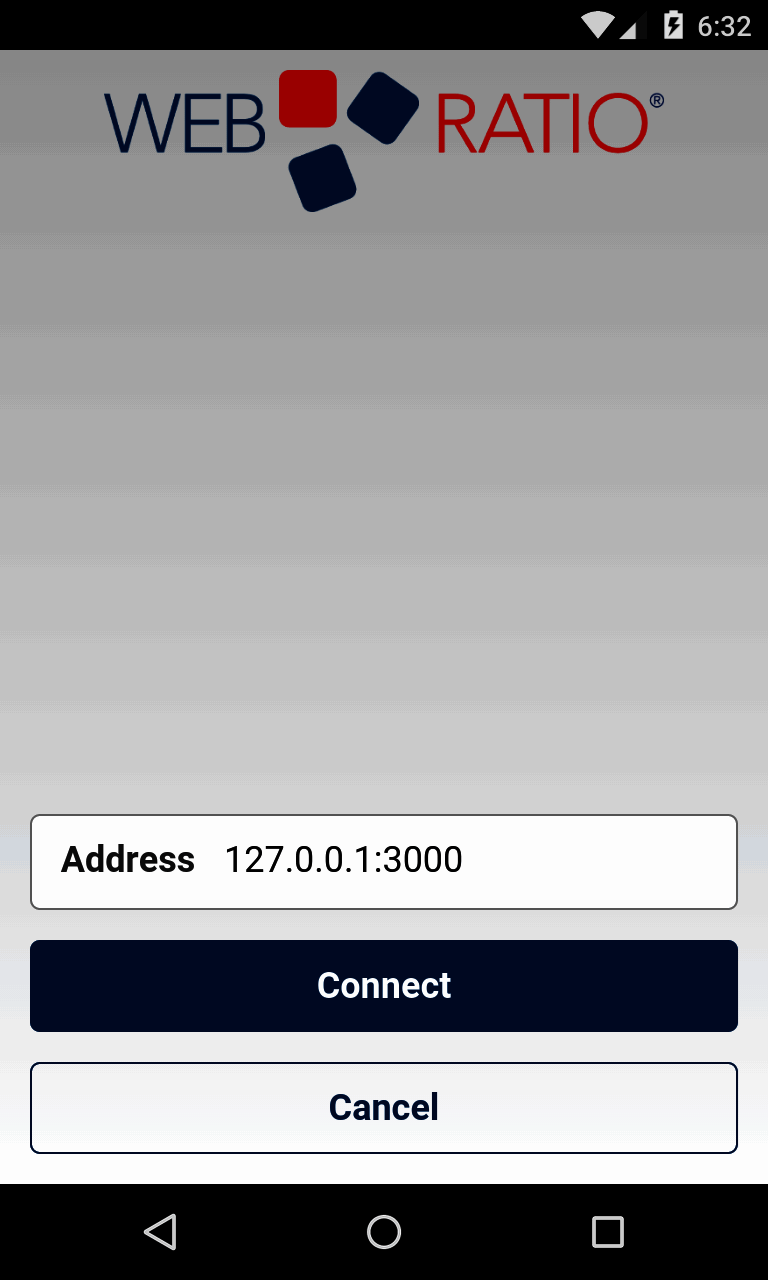Viewport: 768px width, 1280px height.
Task: Click the red square in the WebRatio logo
Action: coord(308,98)
